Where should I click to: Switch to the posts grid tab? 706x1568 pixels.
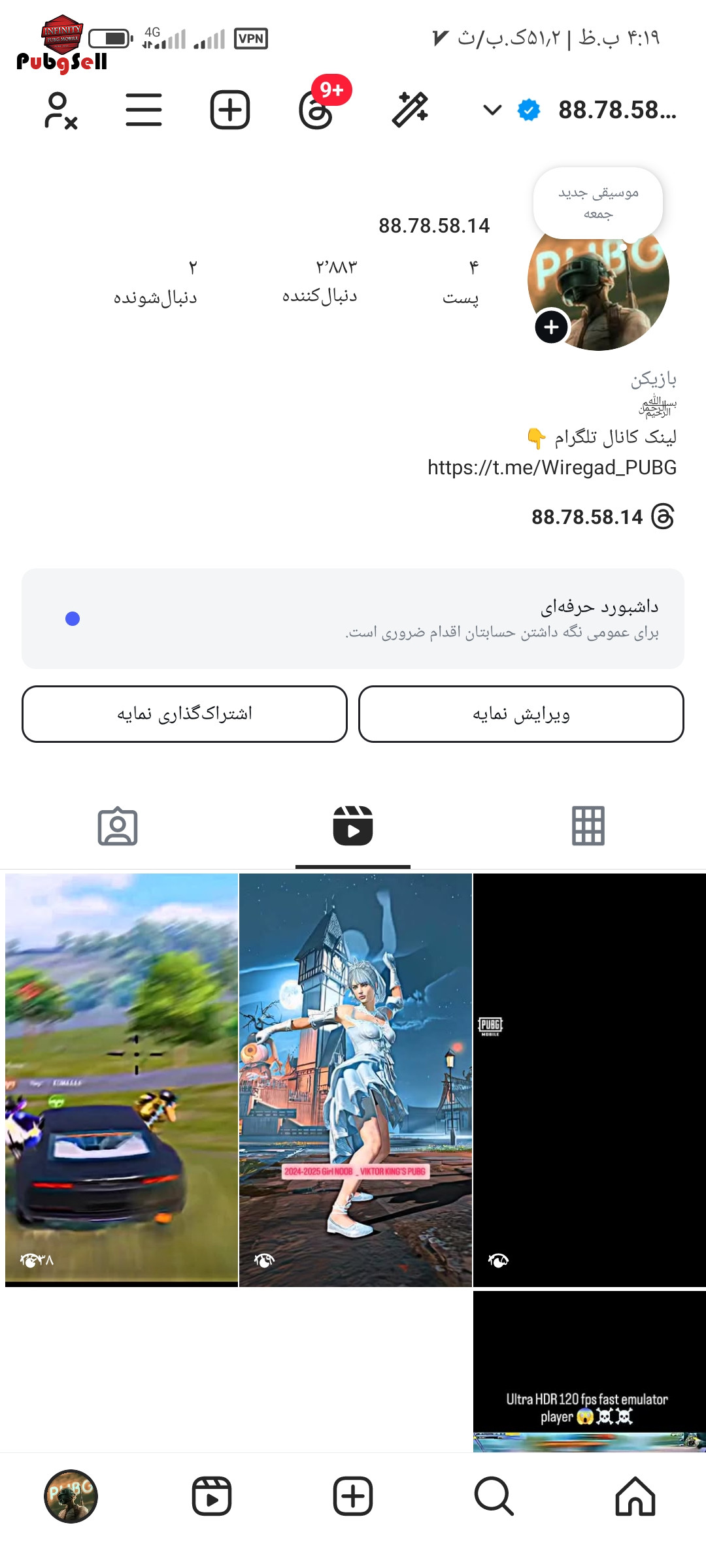click(x=588, y=826)
